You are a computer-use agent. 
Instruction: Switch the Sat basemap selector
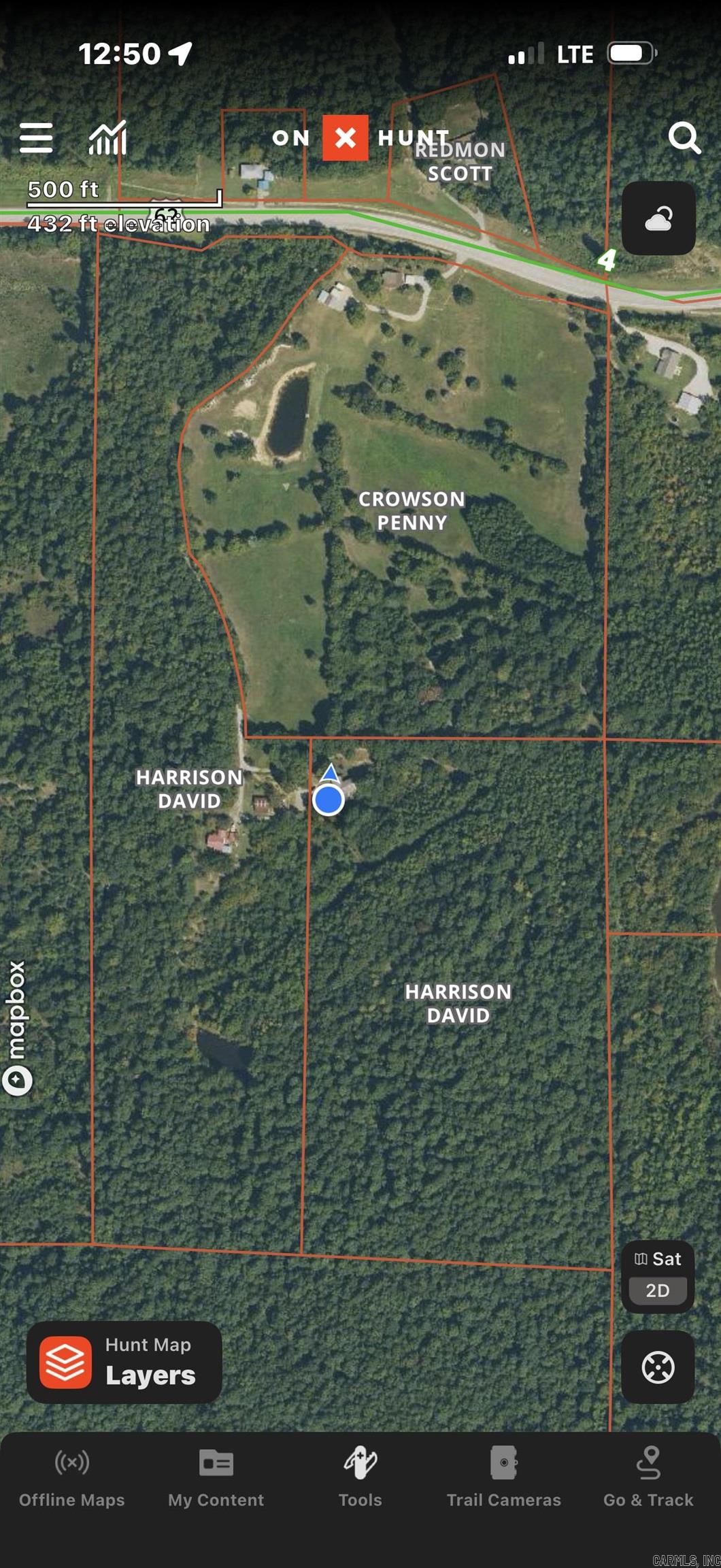pyautogui.click(x=658, y=1258)
